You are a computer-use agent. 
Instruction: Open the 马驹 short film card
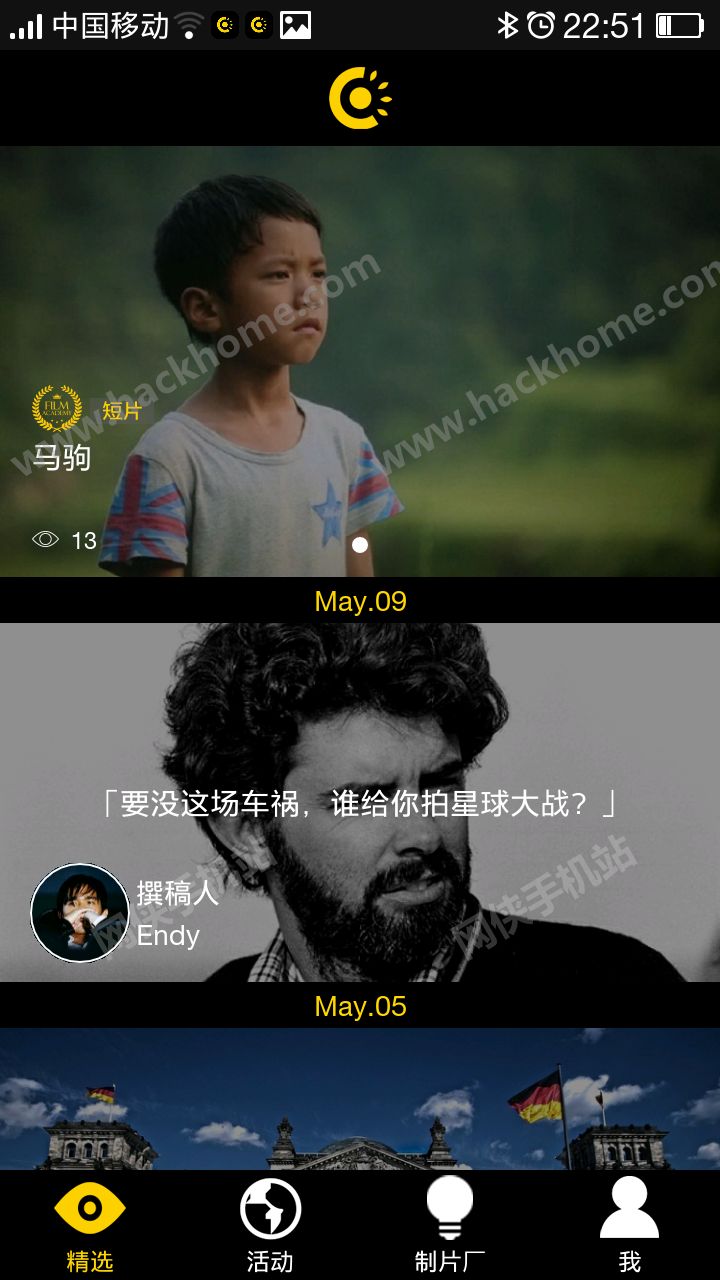tap(360, 361)
